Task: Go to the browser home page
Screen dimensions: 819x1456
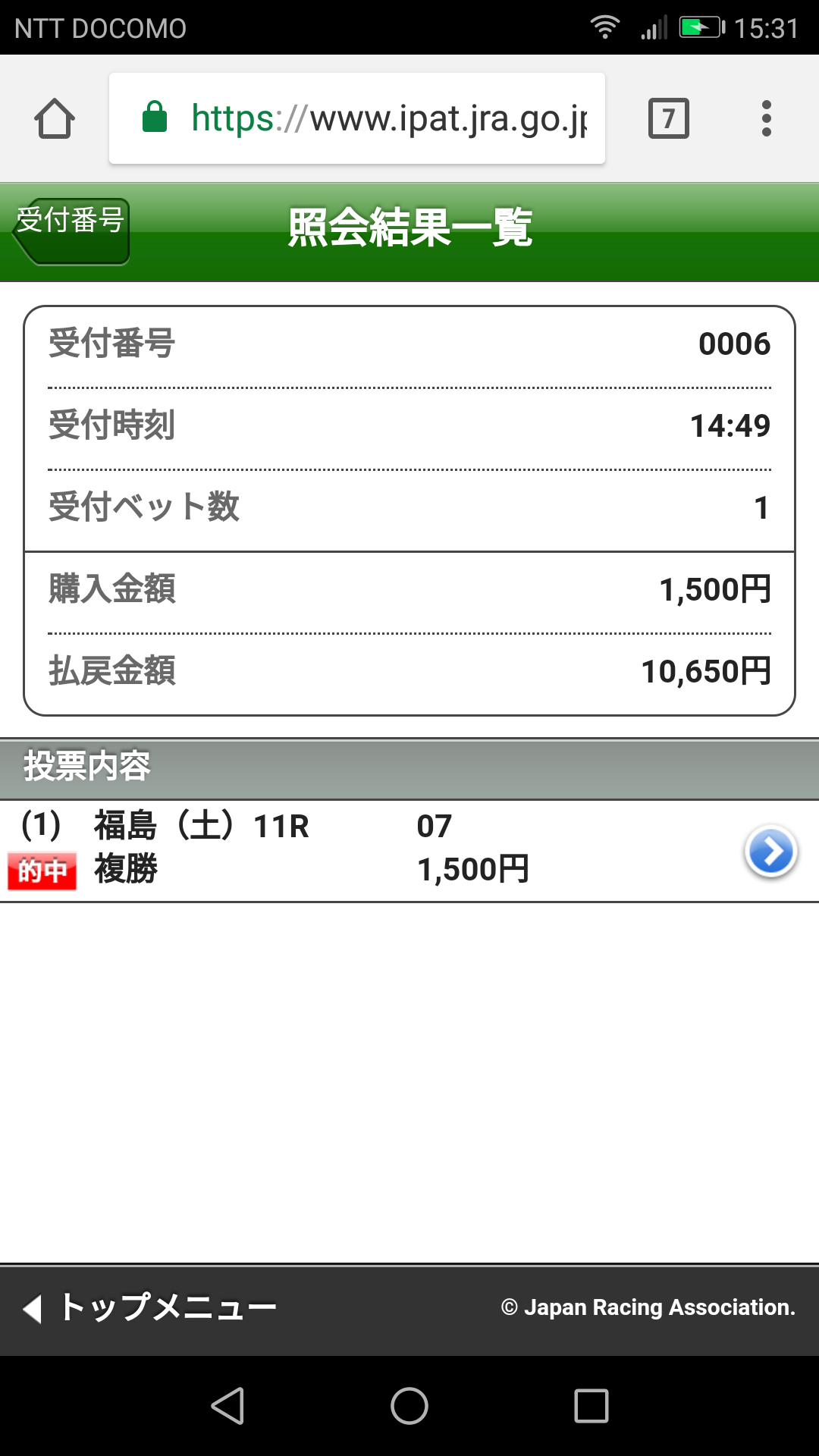Action: tap(55, 119)
